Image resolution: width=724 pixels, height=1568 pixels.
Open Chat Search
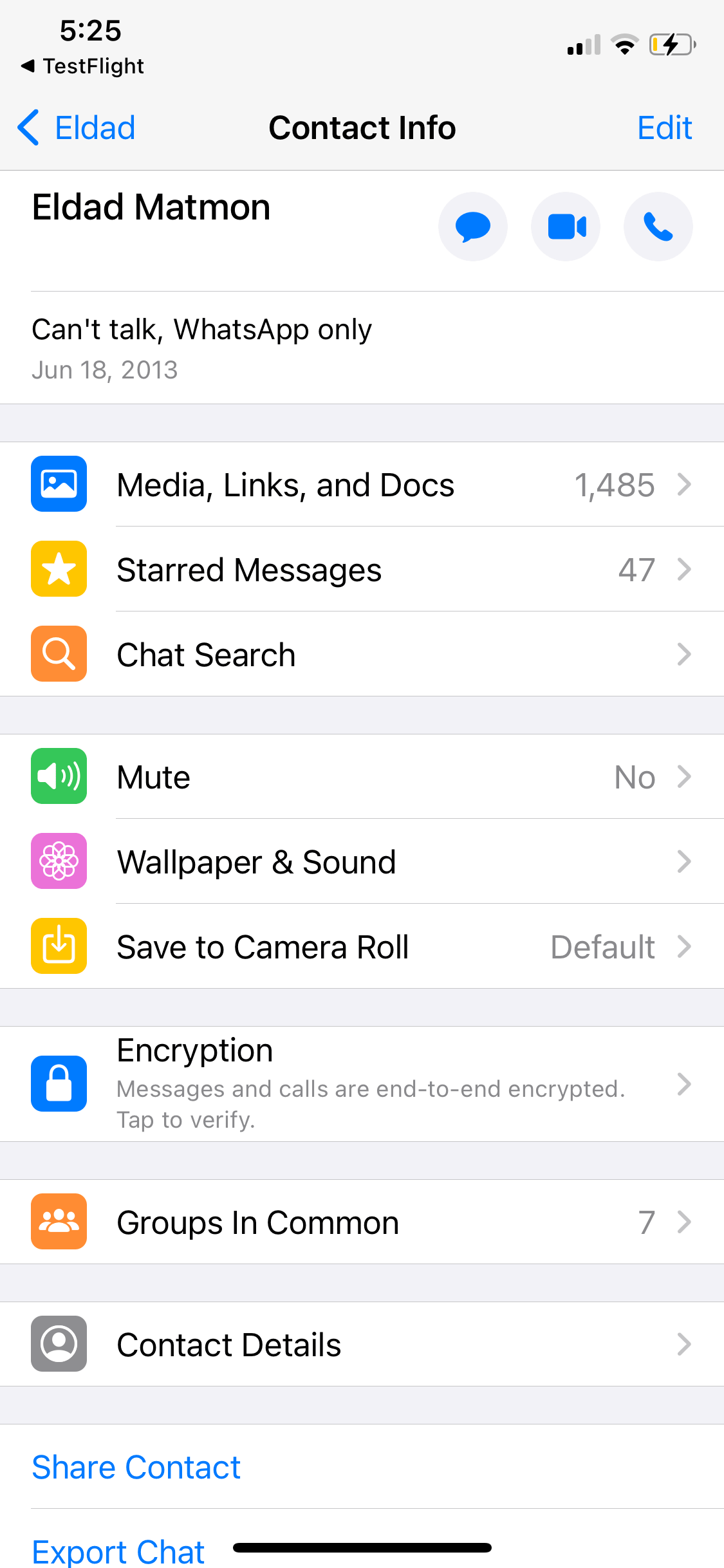(362, 654)
